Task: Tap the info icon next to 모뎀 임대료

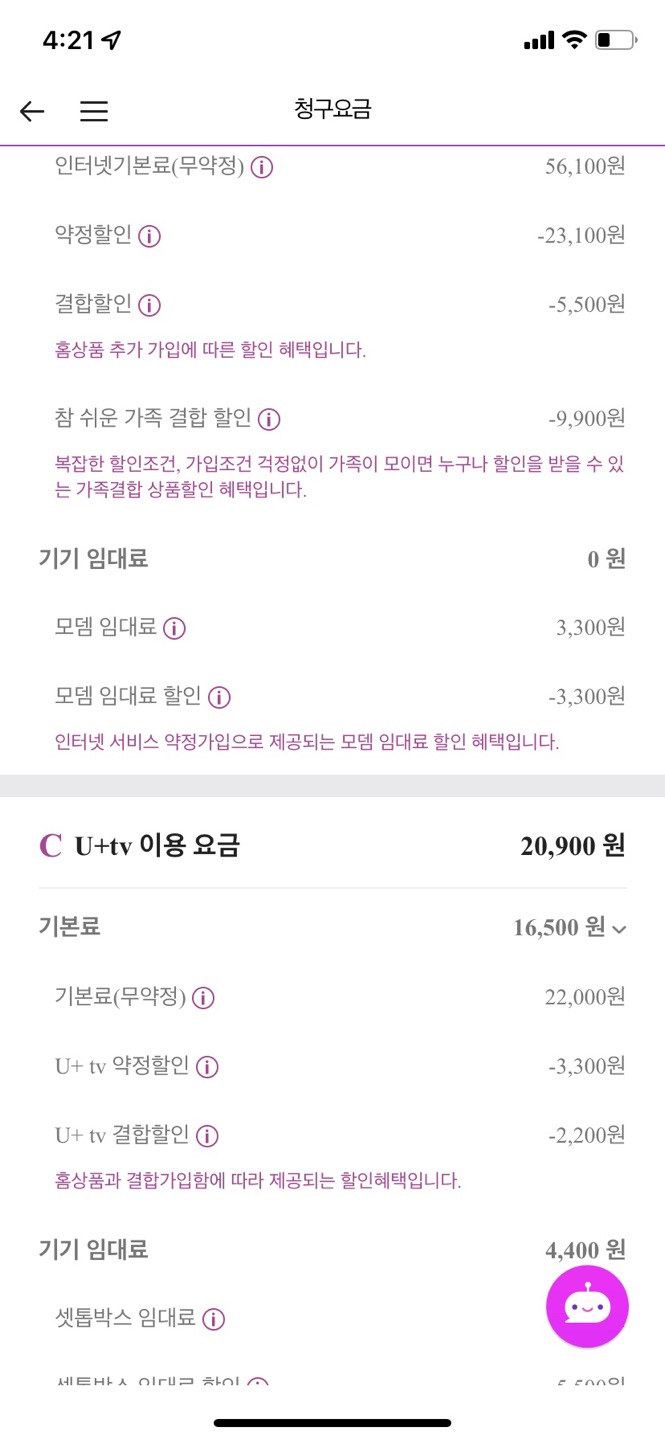Action: 174,628
